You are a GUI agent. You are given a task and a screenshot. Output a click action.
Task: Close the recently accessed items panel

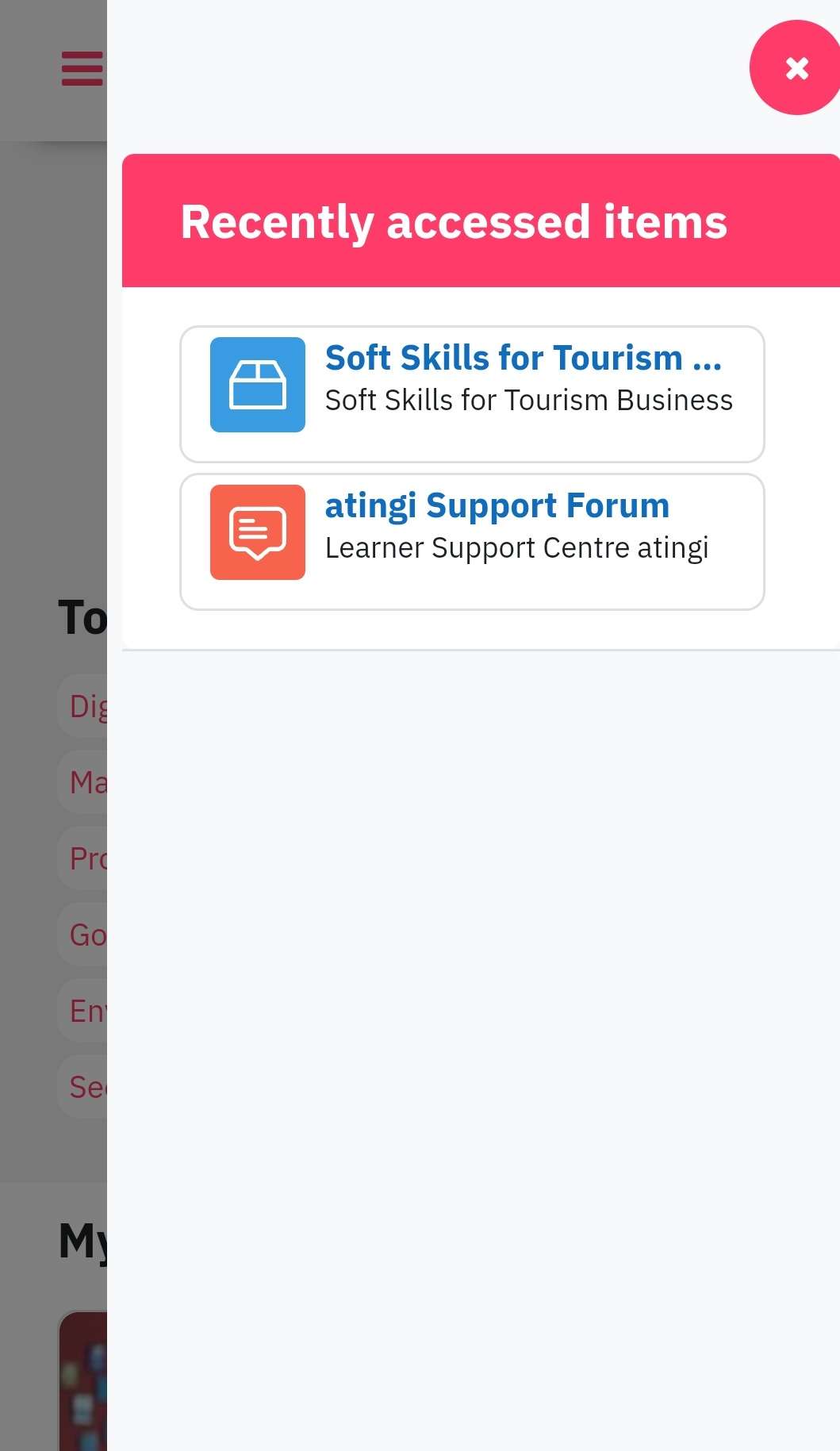pyautogui.click(x=796, y=68)
